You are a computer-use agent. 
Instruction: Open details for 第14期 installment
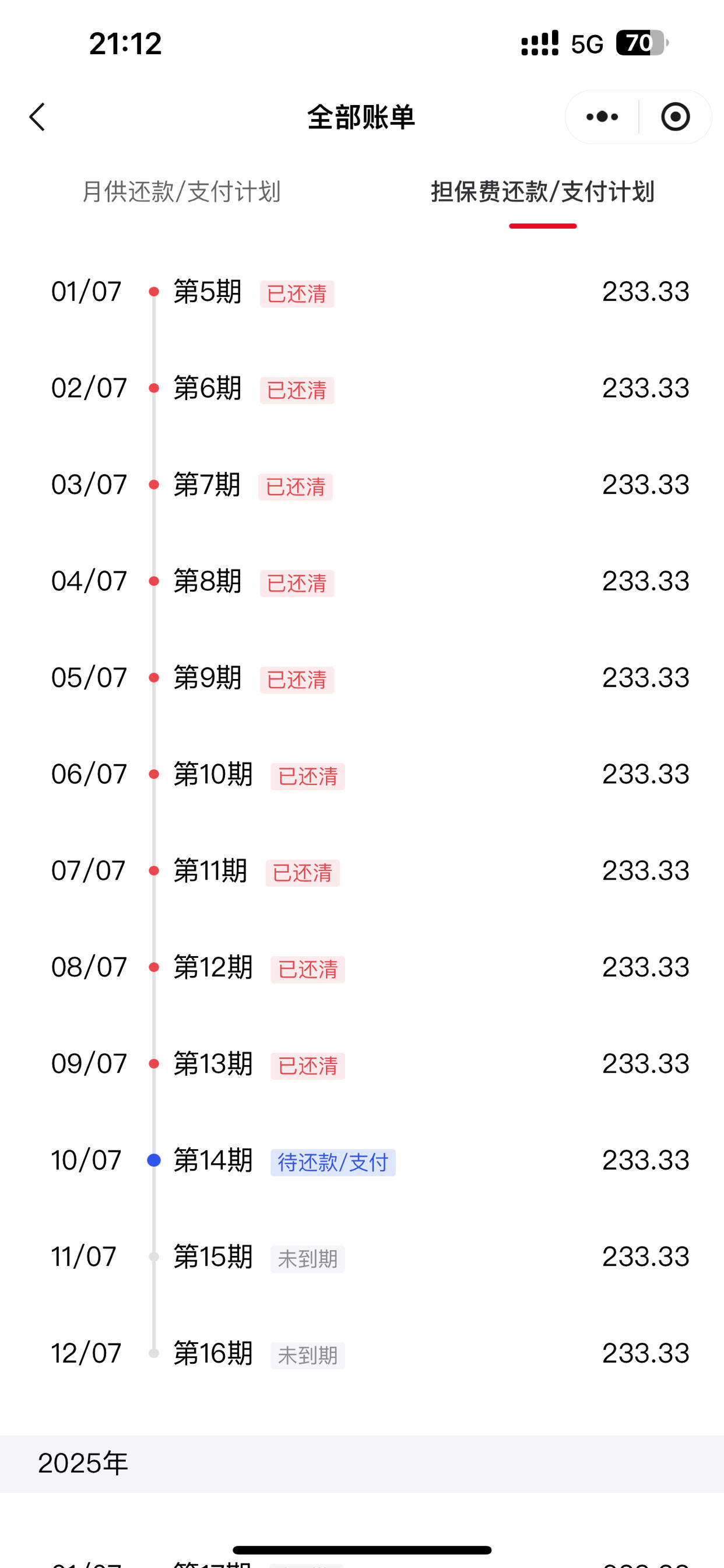tap(214, 1160)
